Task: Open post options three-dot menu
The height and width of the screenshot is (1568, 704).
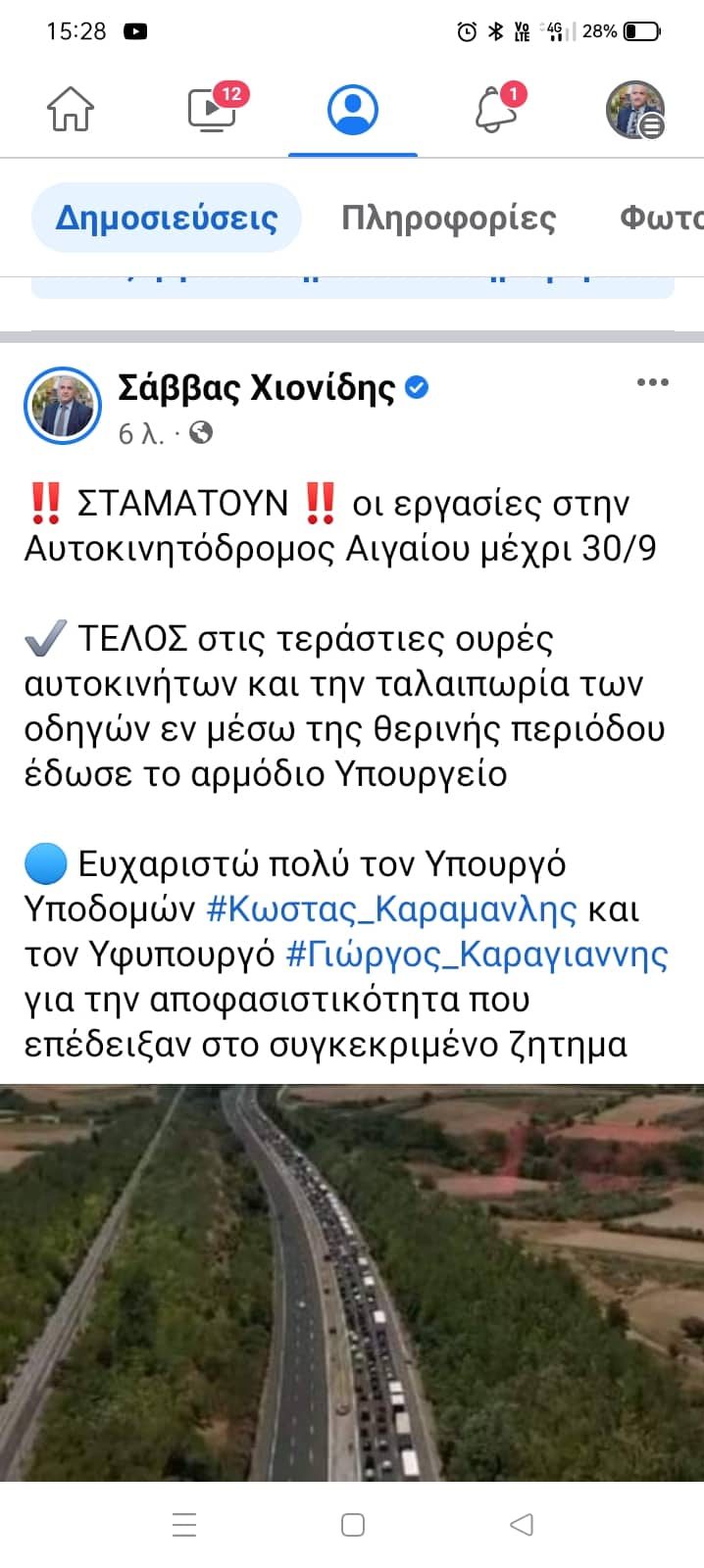Action: pyautogui.click(x=652, y=383)
